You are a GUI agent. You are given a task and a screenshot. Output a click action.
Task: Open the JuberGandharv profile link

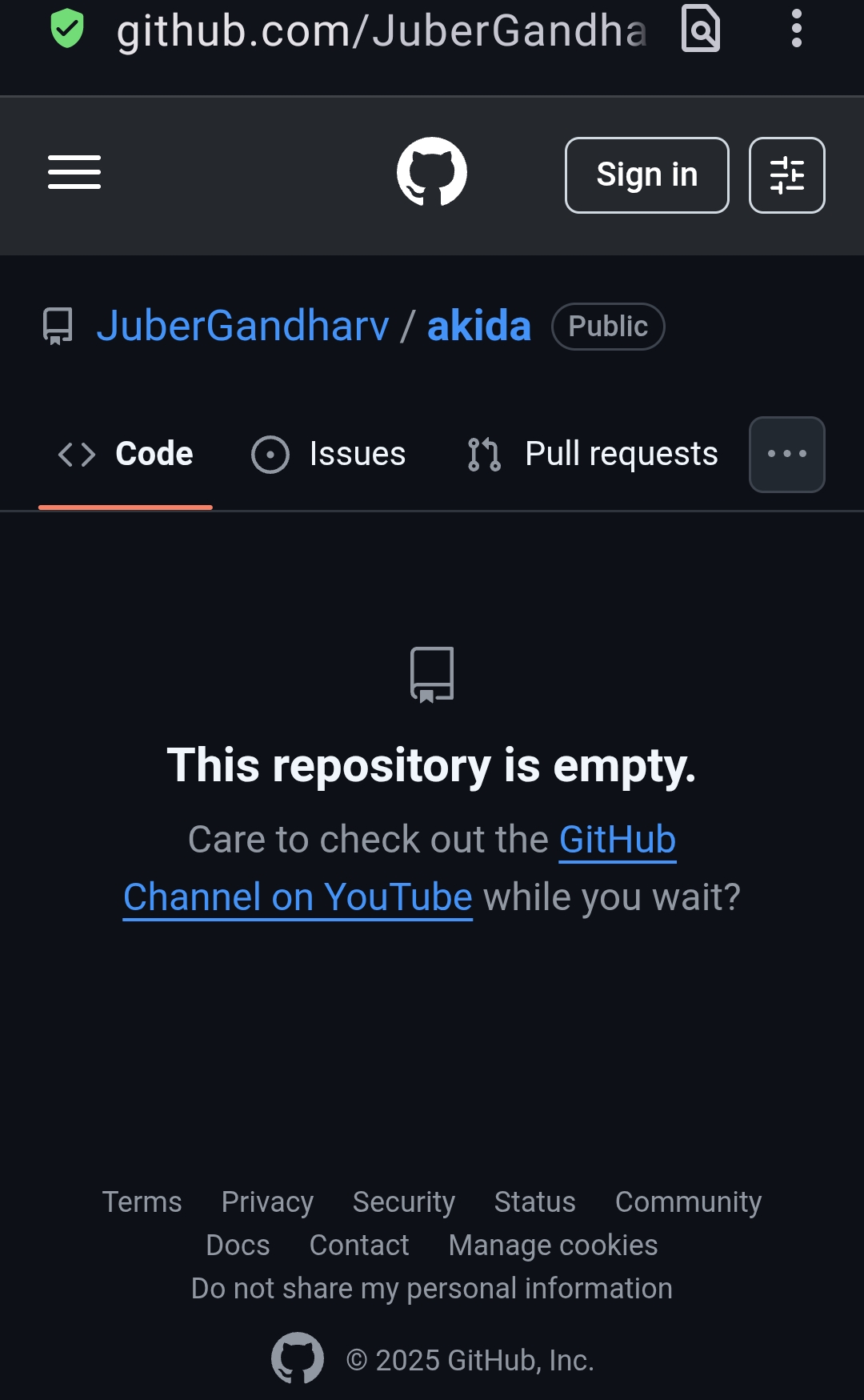pos(242,327)
